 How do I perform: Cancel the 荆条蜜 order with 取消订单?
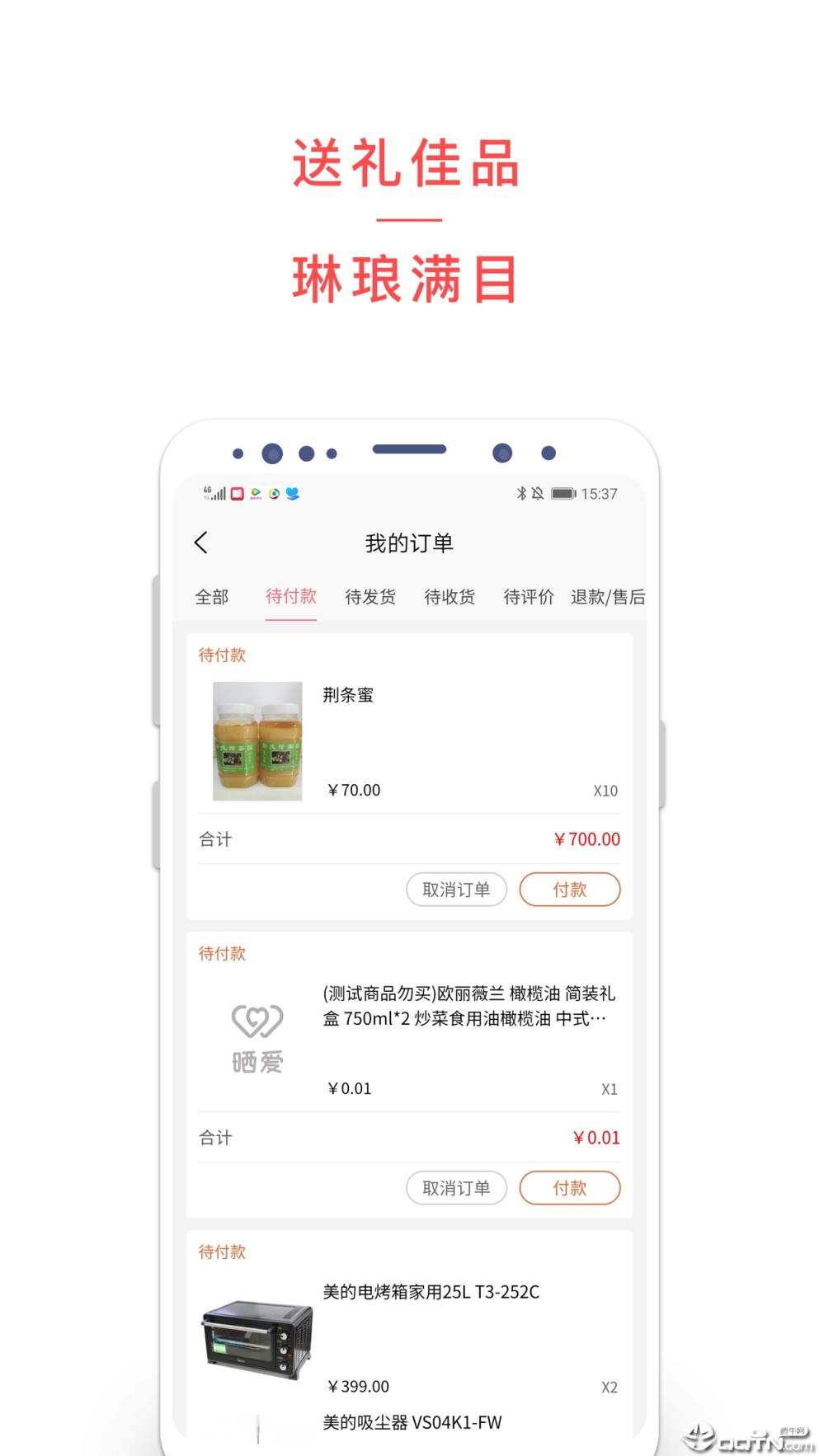457,890
